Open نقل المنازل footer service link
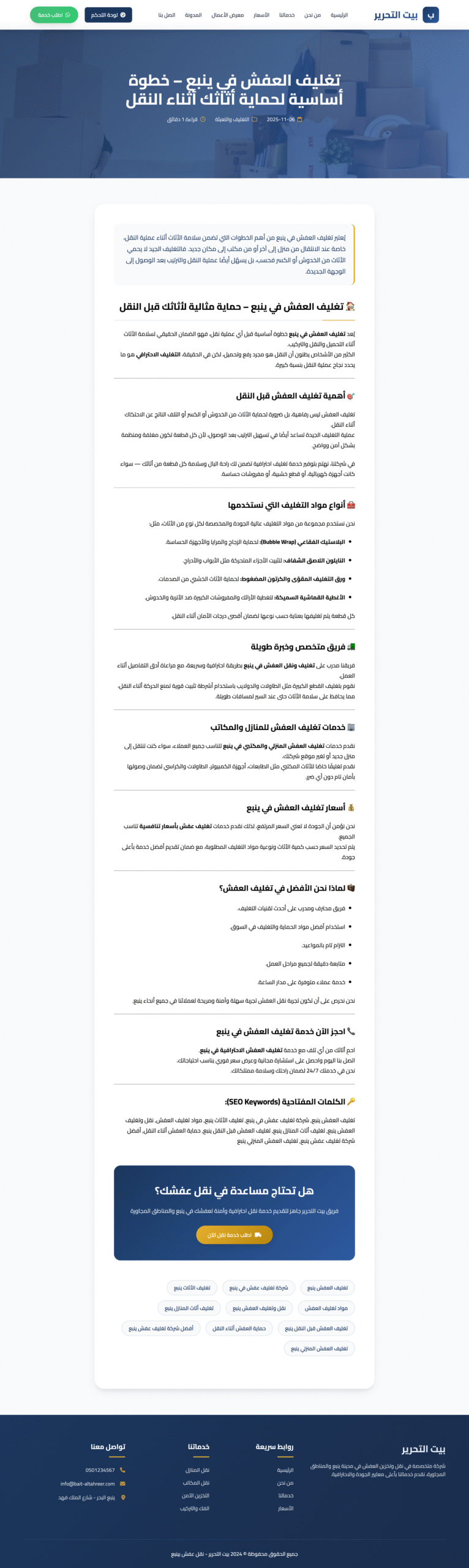The image size is (469, 1568). pyautogui.click(x=197, y=1470)
